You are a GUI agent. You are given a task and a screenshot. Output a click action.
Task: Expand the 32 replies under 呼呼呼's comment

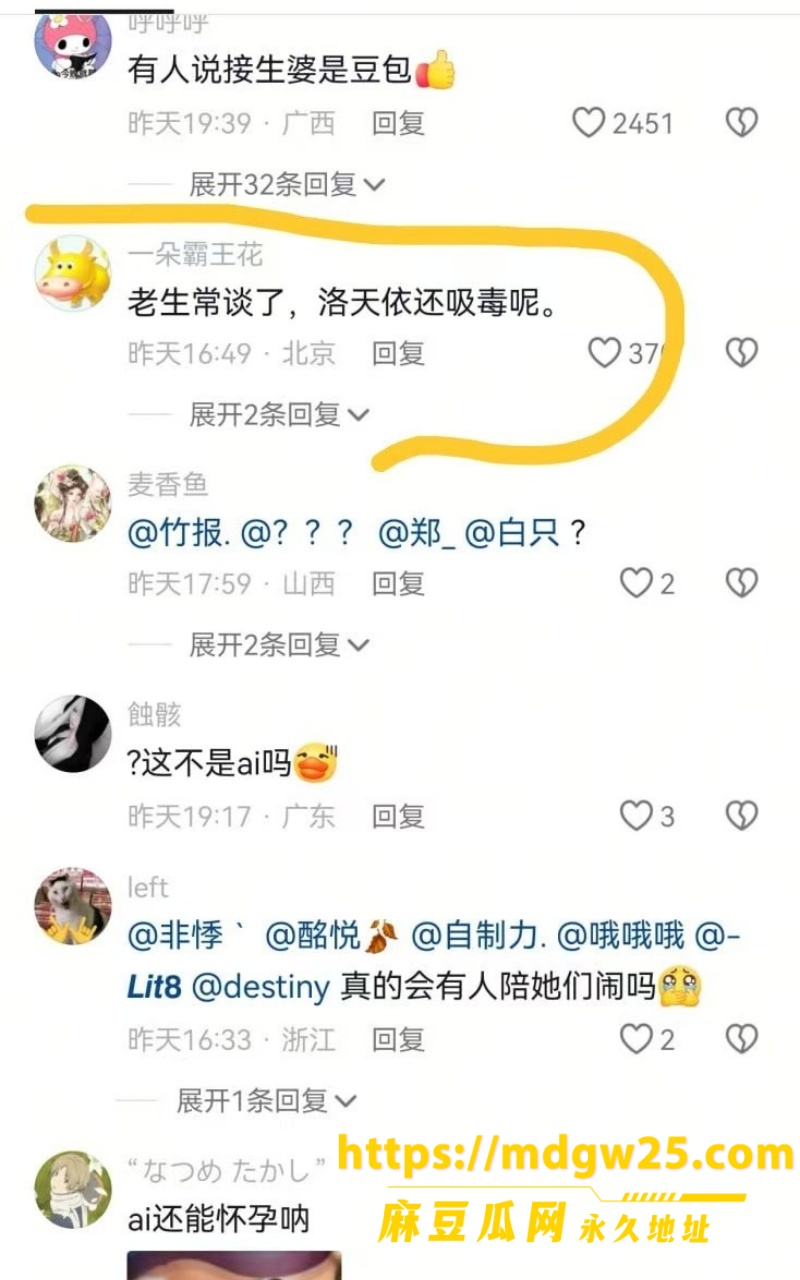pyautogui.click(x=288, y=184)
